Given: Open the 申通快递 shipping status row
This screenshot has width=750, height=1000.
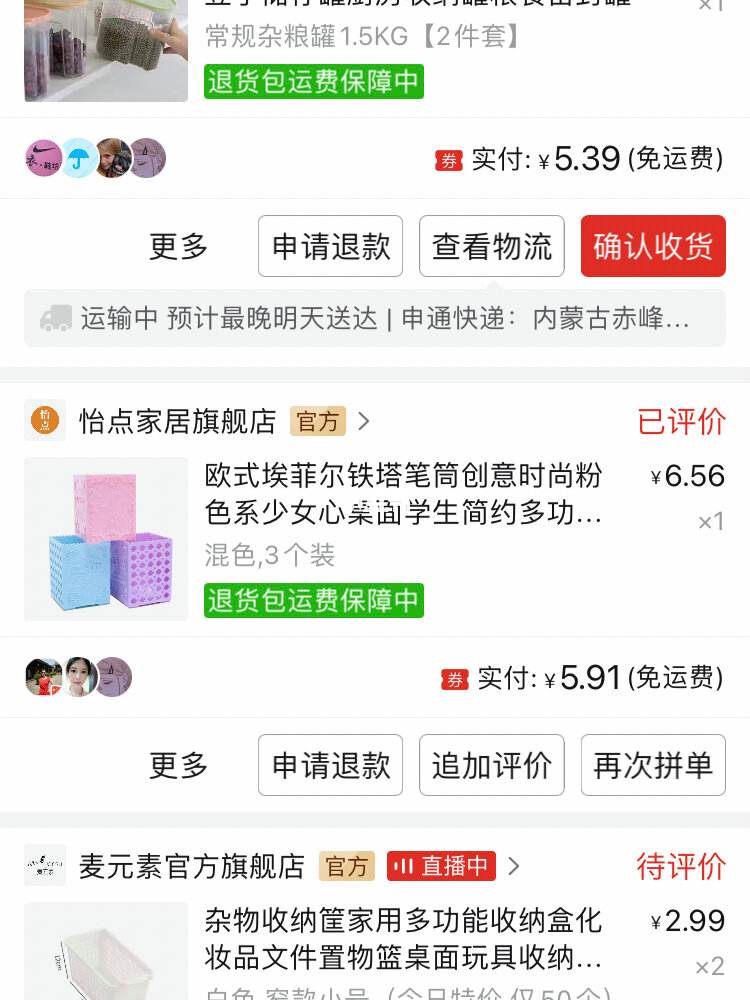Looking at the screenshot, I should tap(375, 319).
